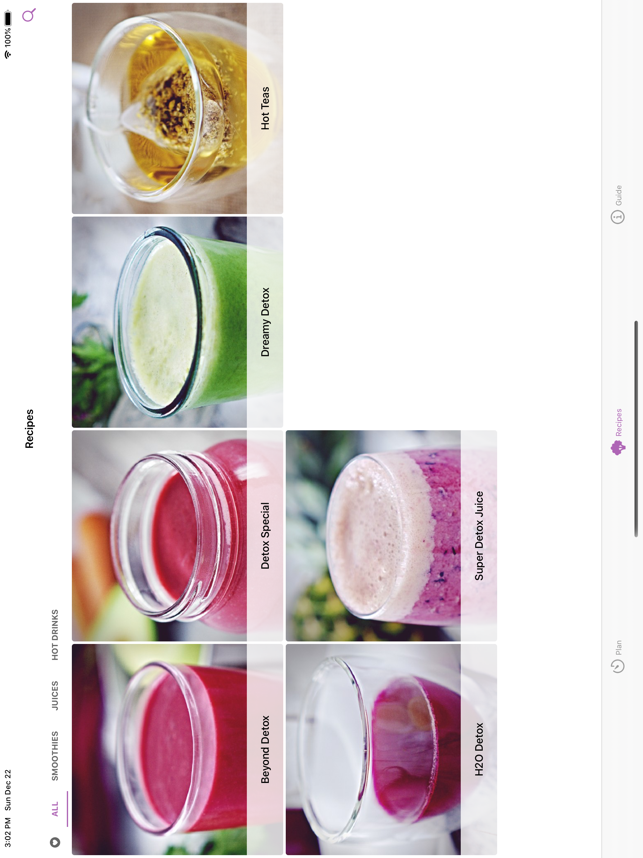View the Super Detox Juice recipe
This screenshot has height=858, width=643.
[x=390, y=536]
